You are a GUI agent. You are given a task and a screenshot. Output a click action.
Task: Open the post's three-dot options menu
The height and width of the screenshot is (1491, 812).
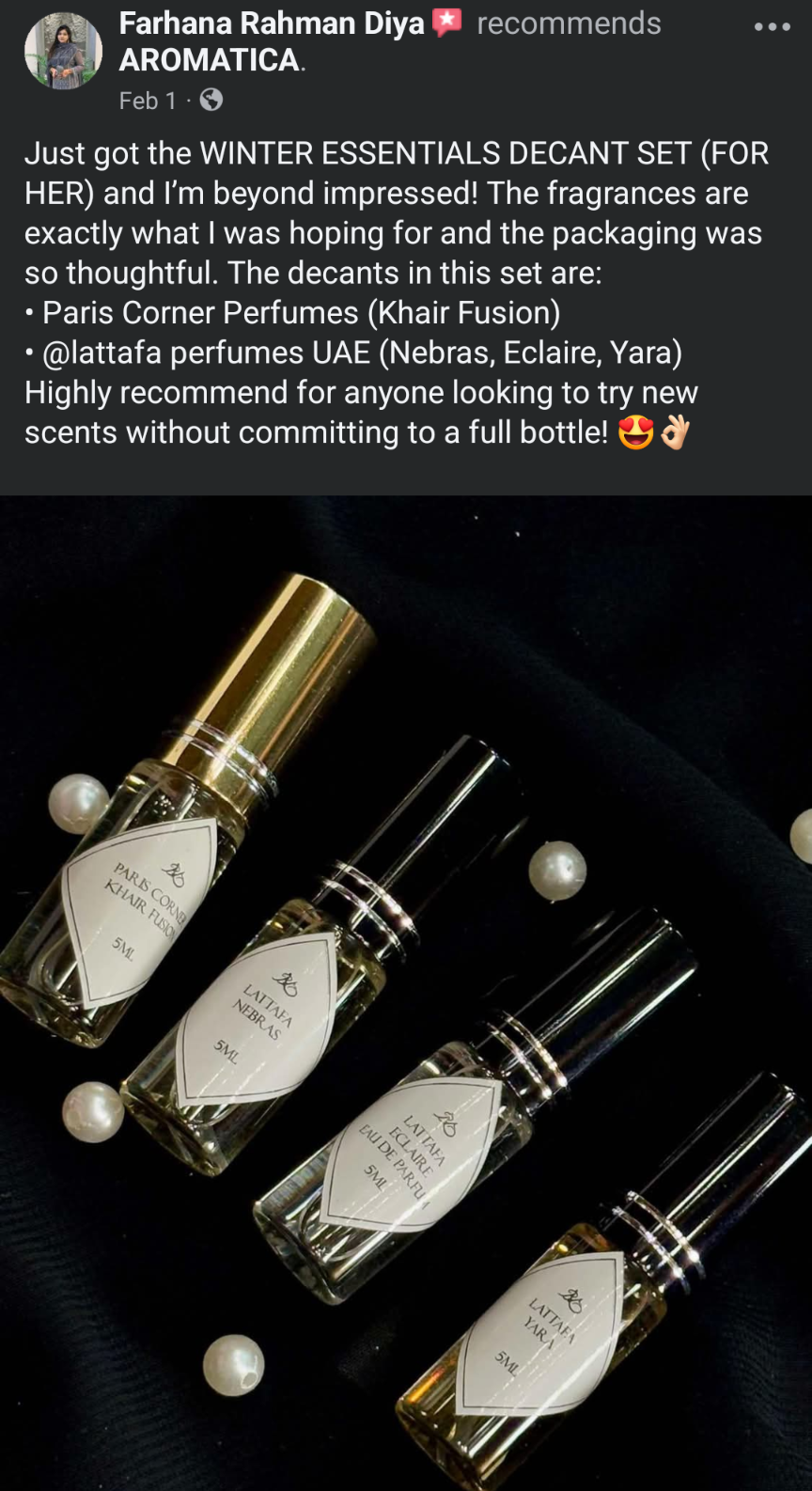tap(773, 26)
